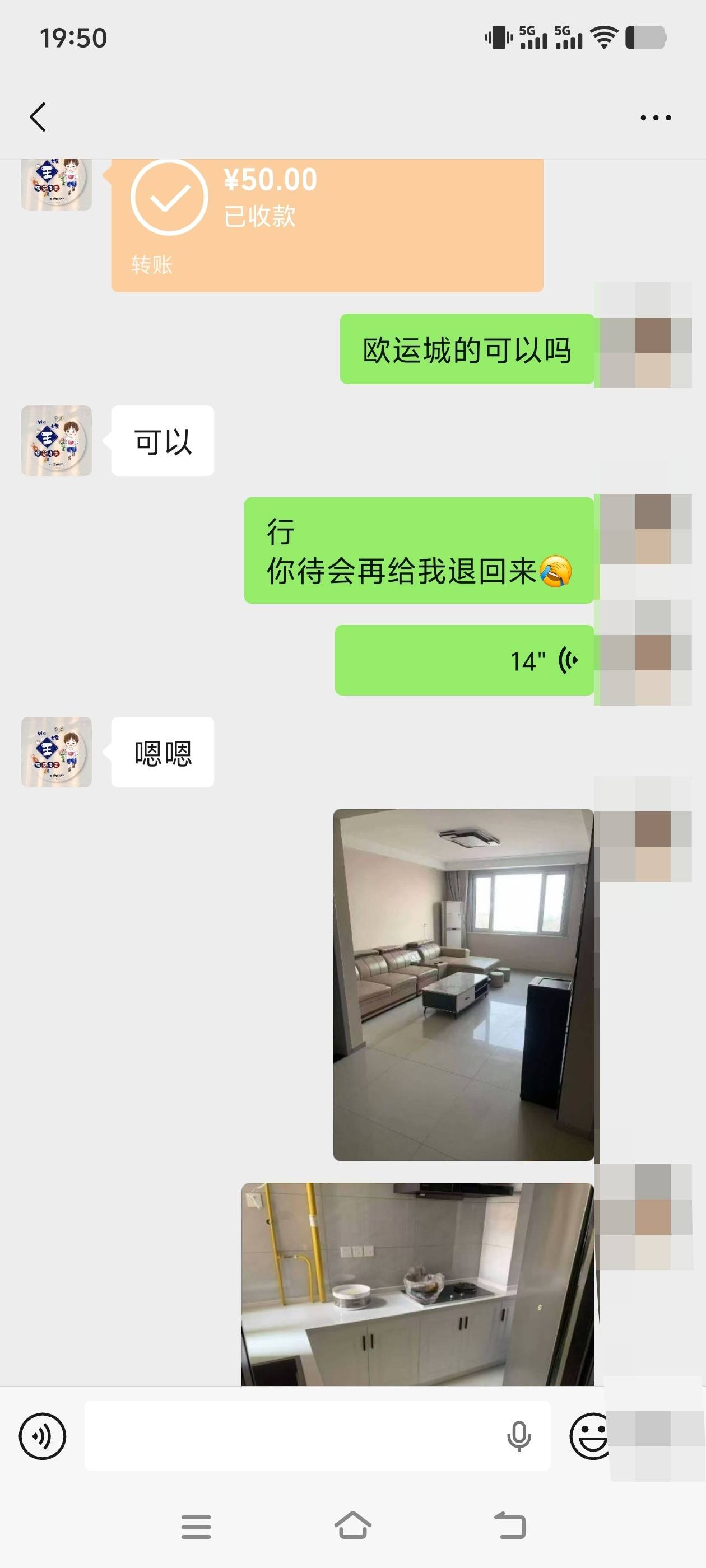Play the 14-second voice message
Screen dimensions: 706x1568
click(464, 660)
